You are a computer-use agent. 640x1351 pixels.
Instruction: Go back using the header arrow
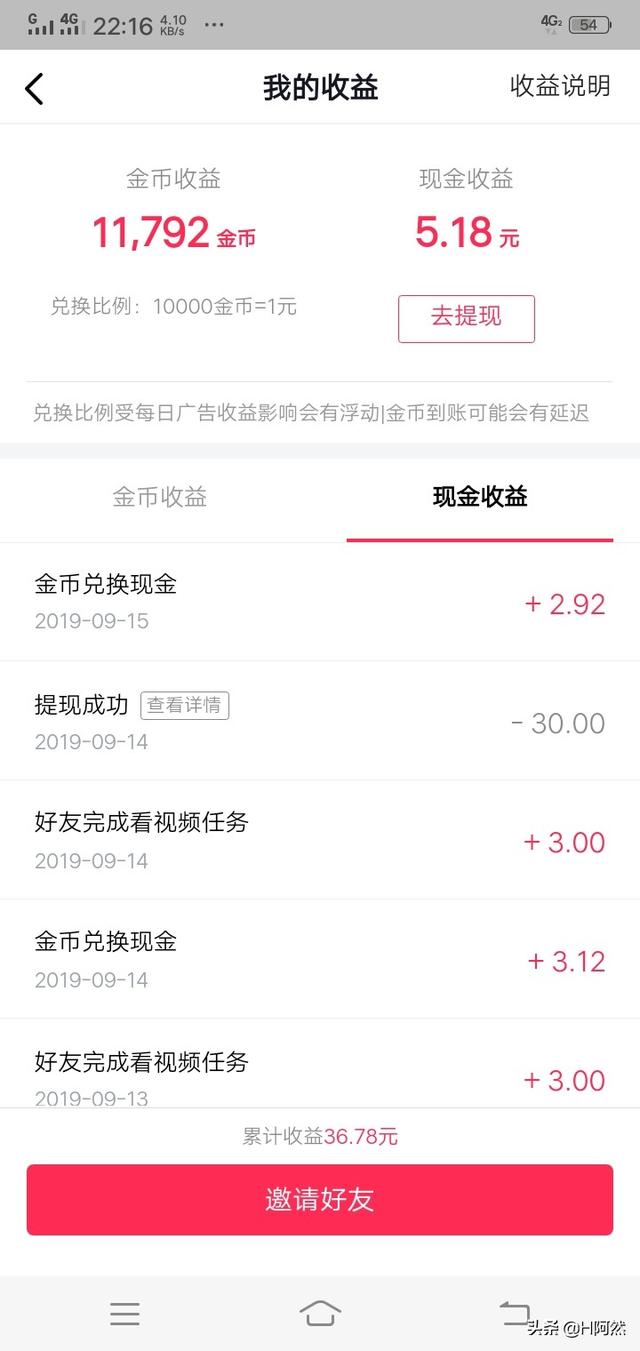[35, 88]
